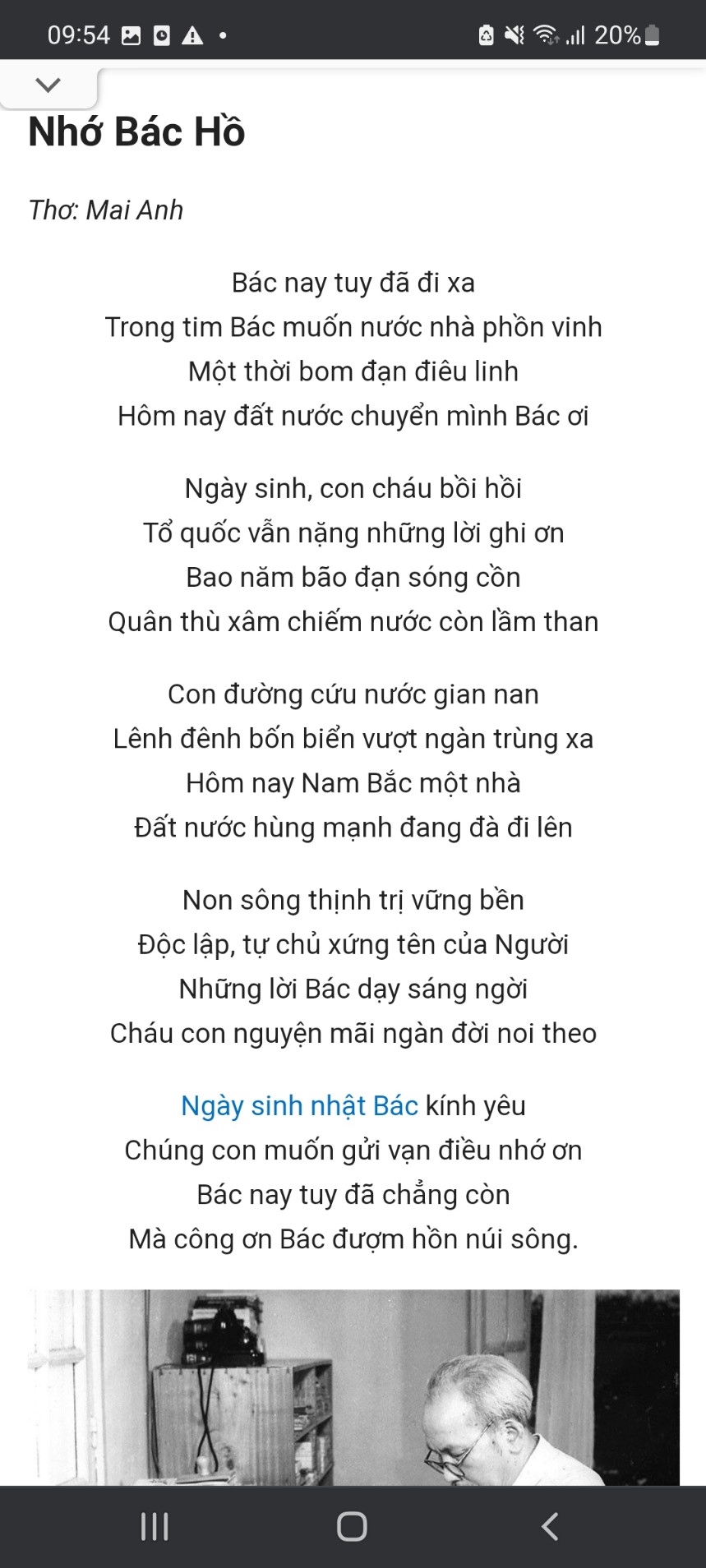Viewport: 706px width, 1568px height.
Task: Go to the home screen
Action: tap(352, 1526)
